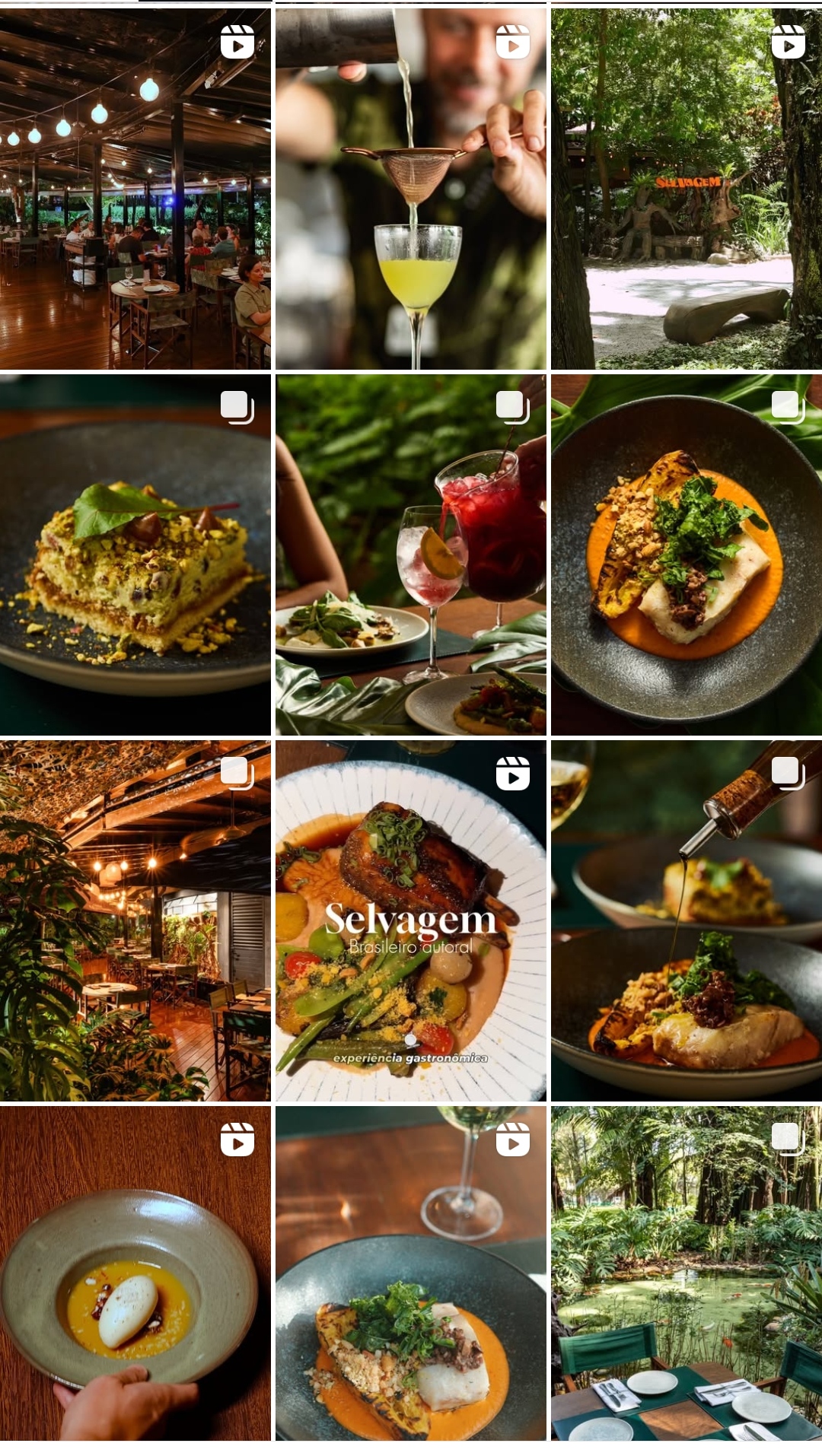Open the reel showing the Selvagem forest entrance

click(686, 189)
